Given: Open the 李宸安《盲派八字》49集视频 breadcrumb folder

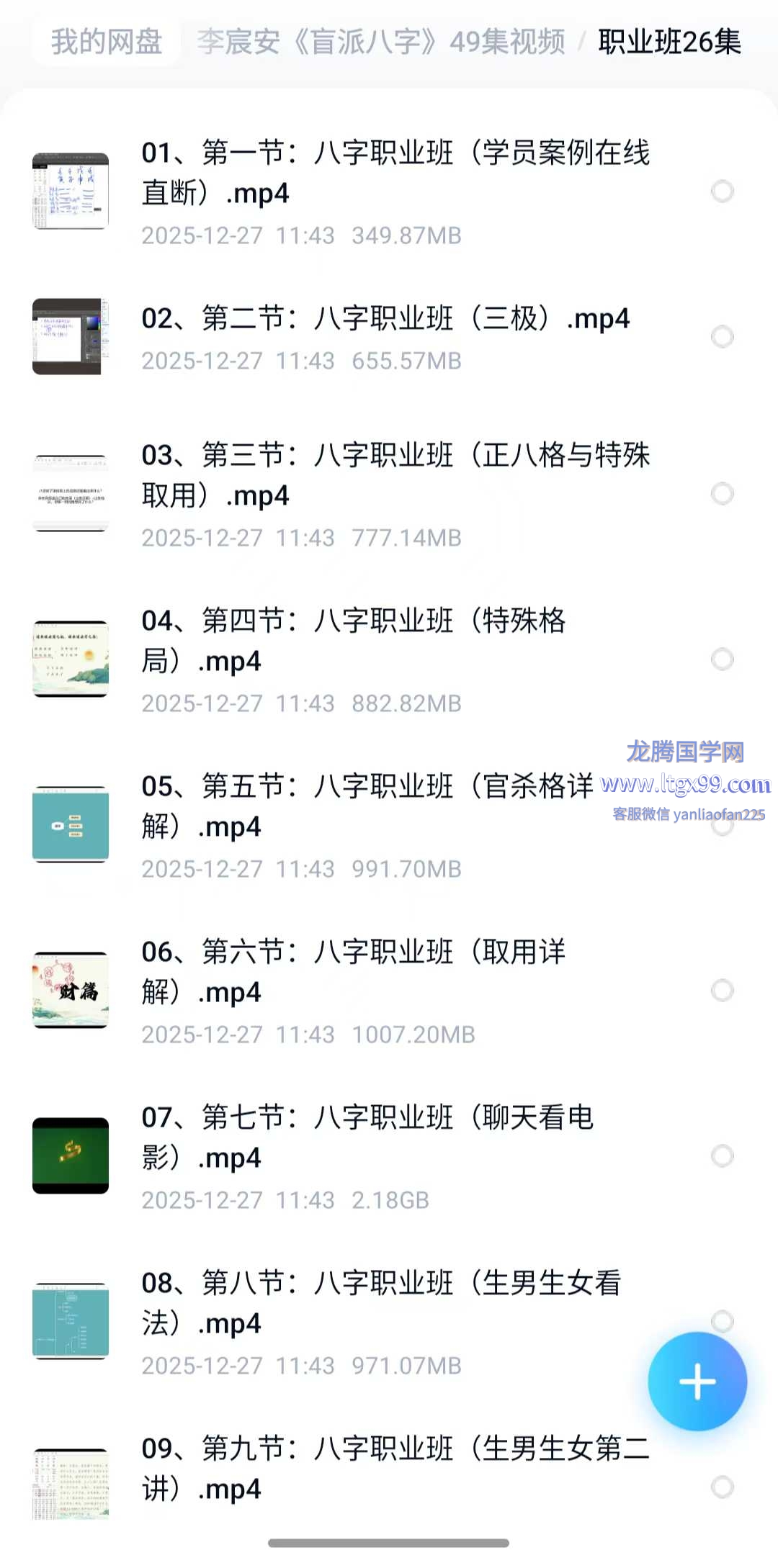Looking at the screenshot, I should tap(381, 42).
